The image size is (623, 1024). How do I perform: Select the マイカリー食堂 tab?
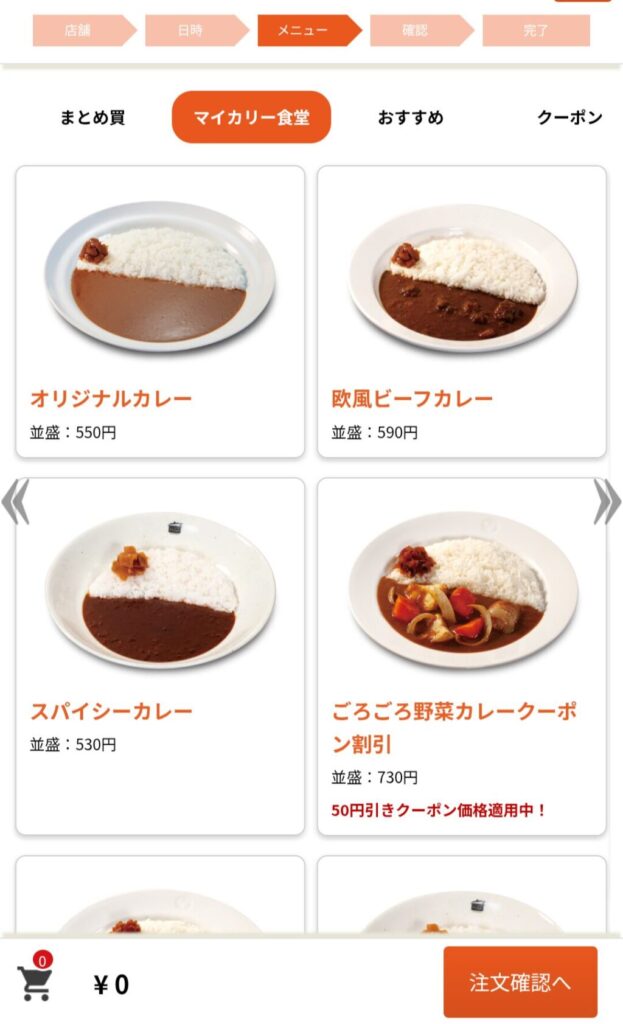point(251,118)
